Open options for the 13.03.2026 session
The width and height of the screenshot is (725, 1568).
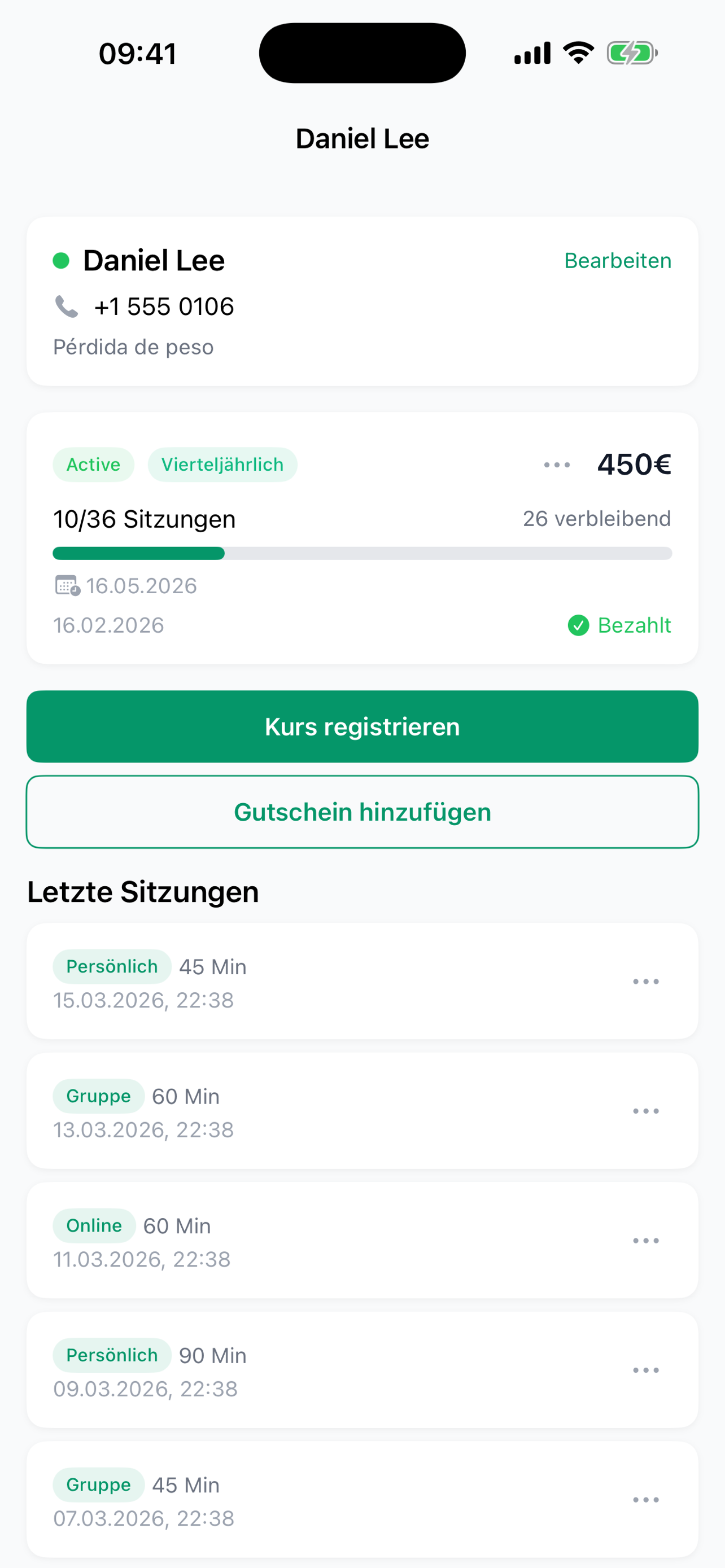coord(645,1111)
